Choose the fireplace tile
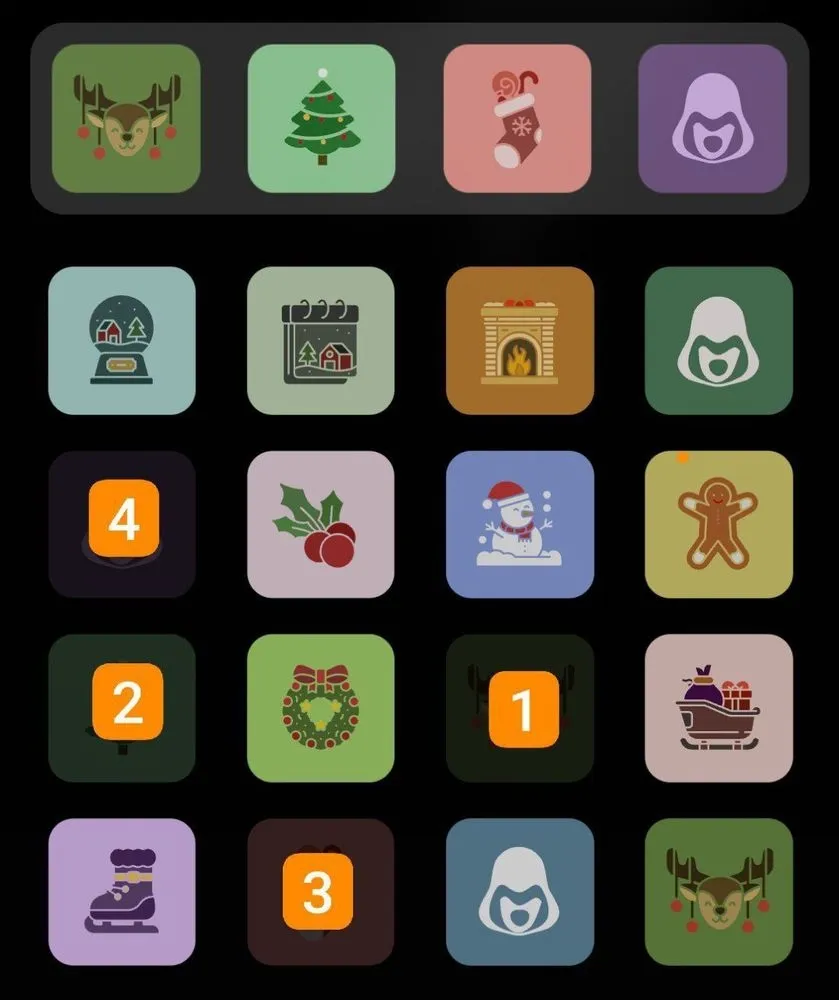The image size is (839, 1000). [x=519, y=340]
